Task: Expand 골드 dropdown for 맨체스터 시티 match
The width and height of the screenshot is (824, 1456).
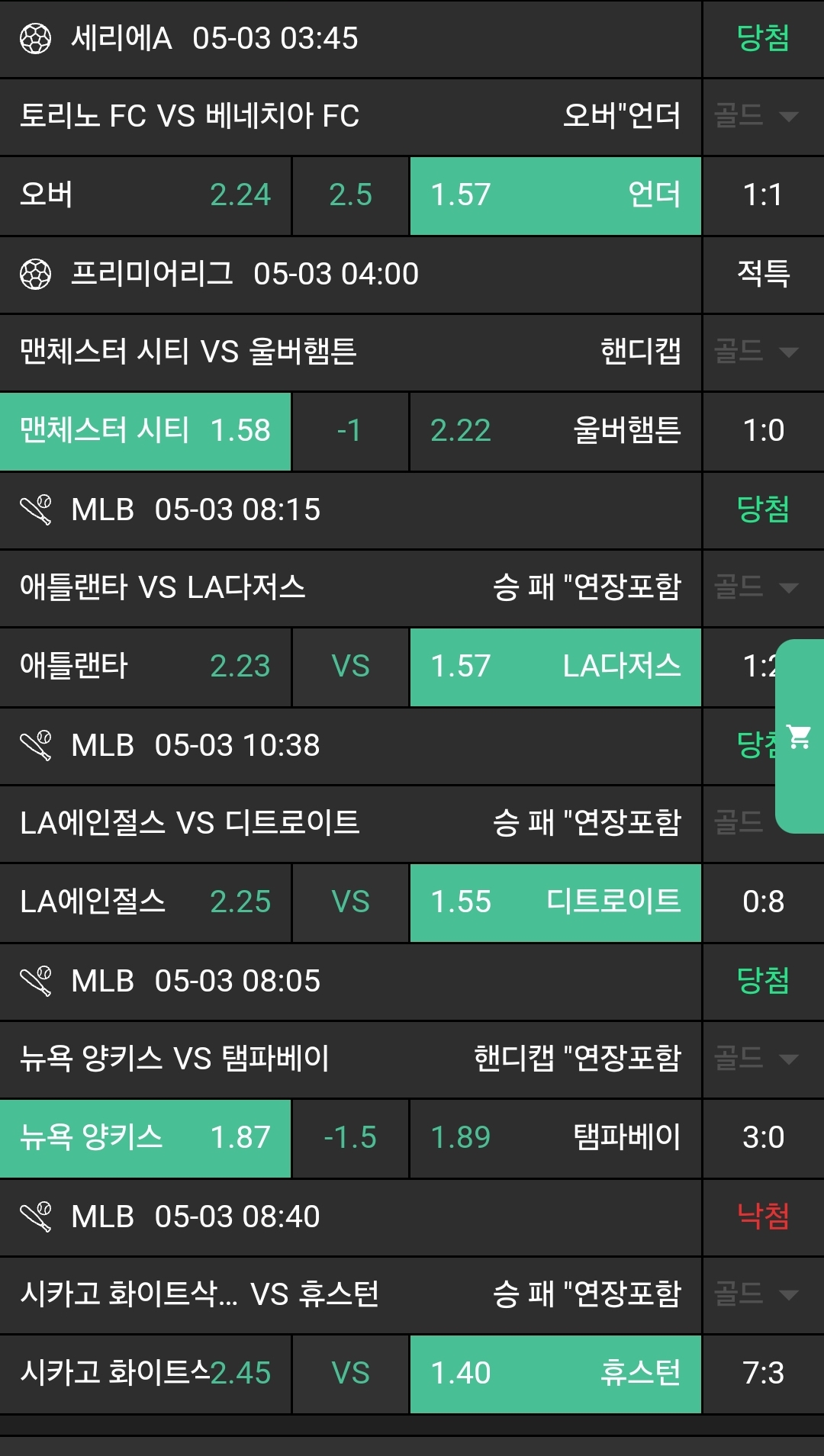Action: (x=756, y=352)
